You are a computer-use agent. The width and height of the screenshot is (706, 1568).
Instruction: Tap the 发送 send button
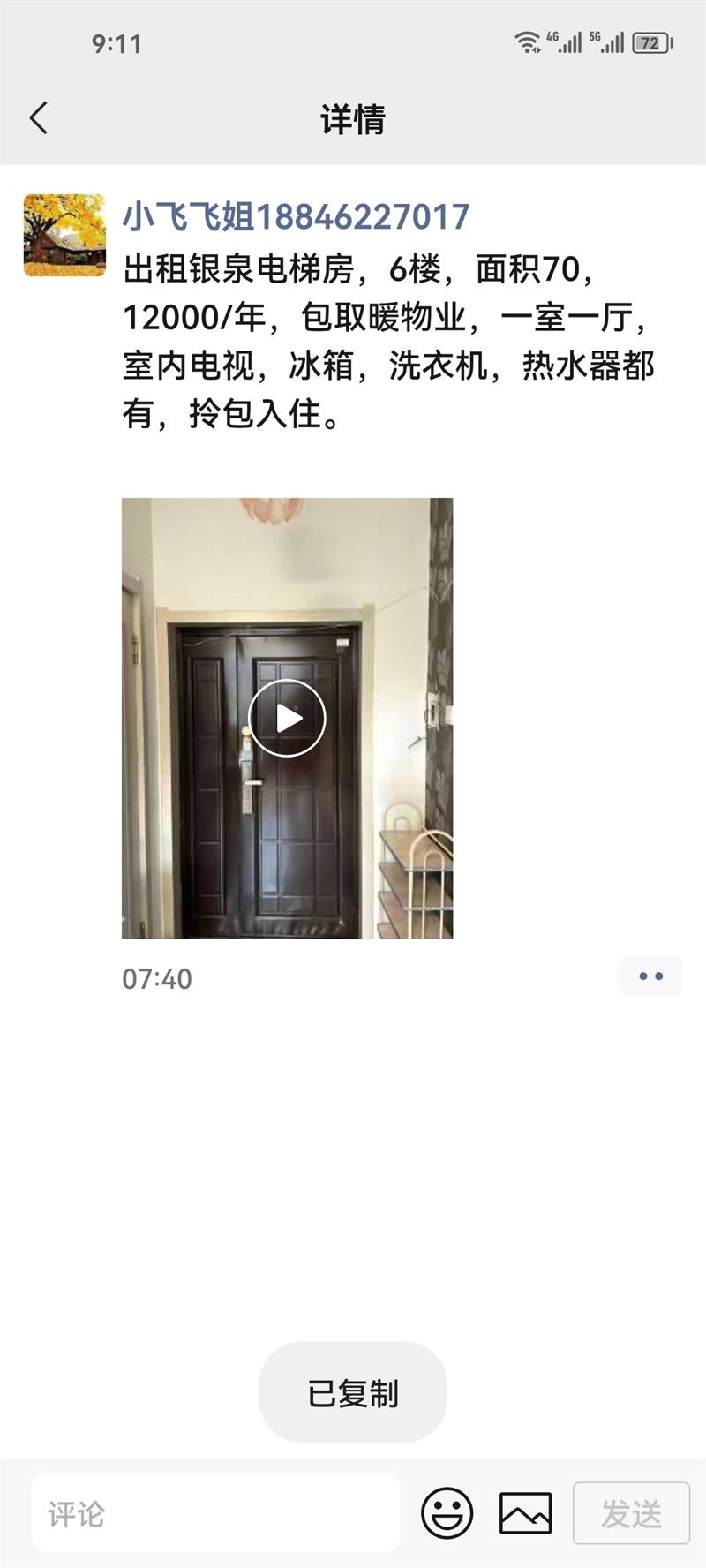631,1513
